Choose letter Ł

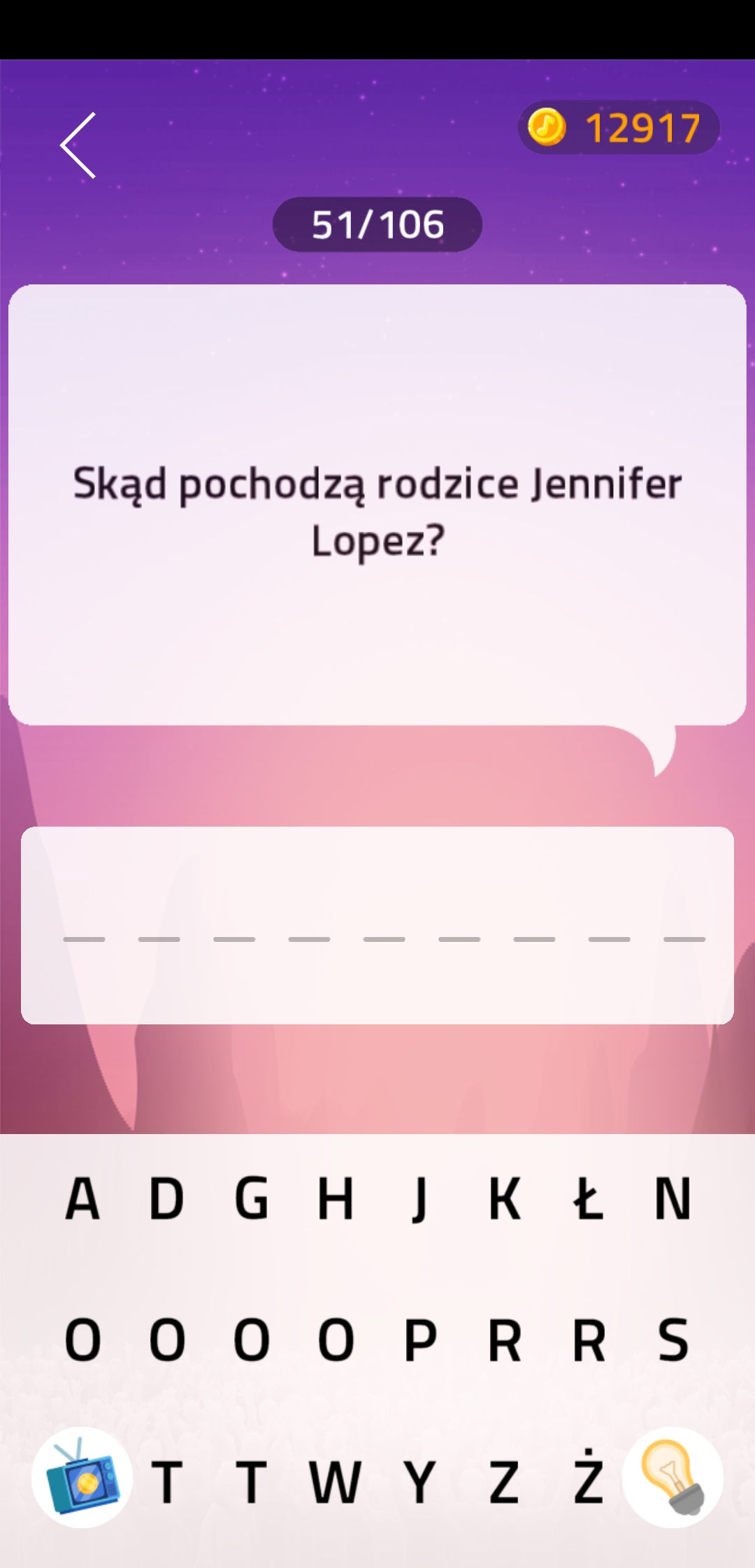click(589, 1199)
